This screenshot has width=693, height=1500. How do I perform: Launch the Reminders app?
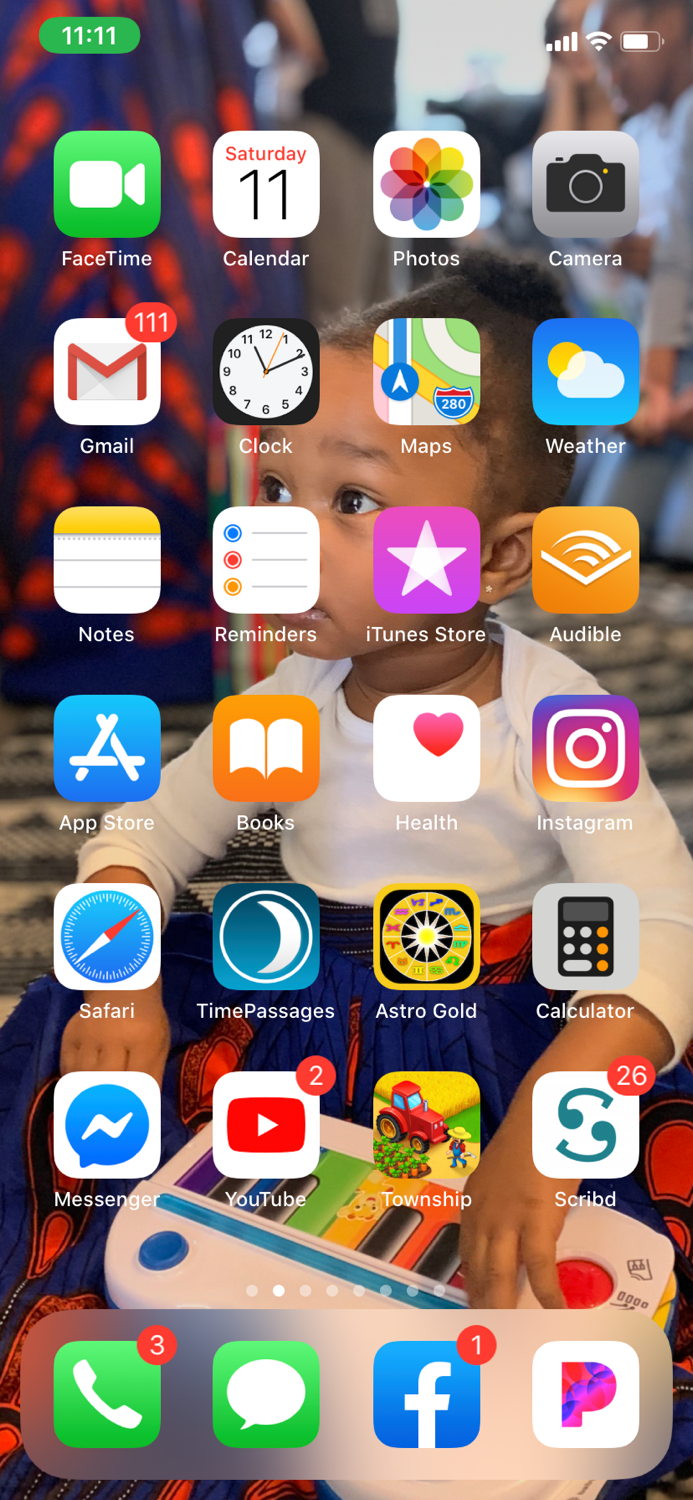click(266, 560)
